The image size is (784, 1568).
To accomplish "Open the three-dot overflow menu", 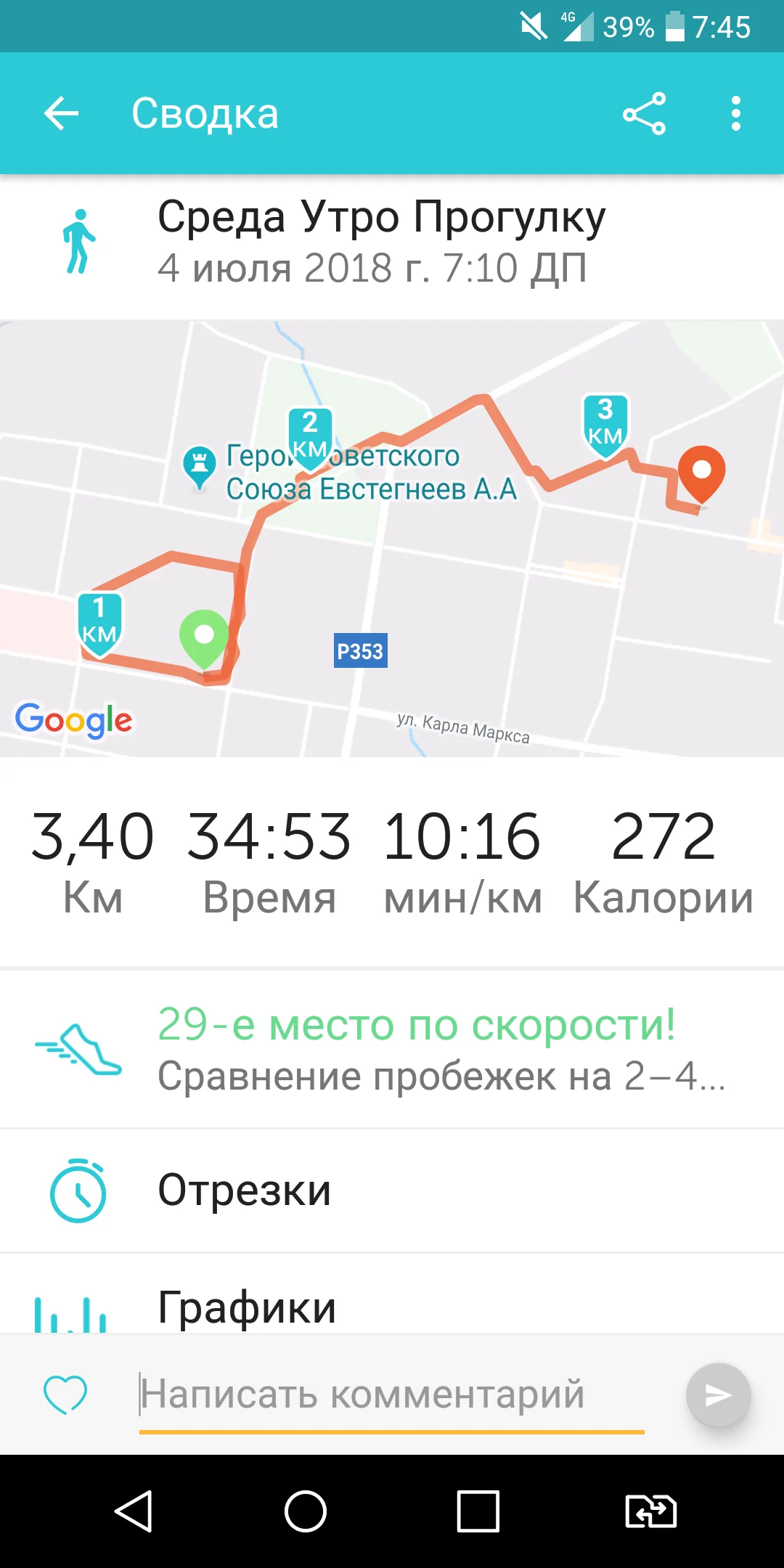I will 735,114.
